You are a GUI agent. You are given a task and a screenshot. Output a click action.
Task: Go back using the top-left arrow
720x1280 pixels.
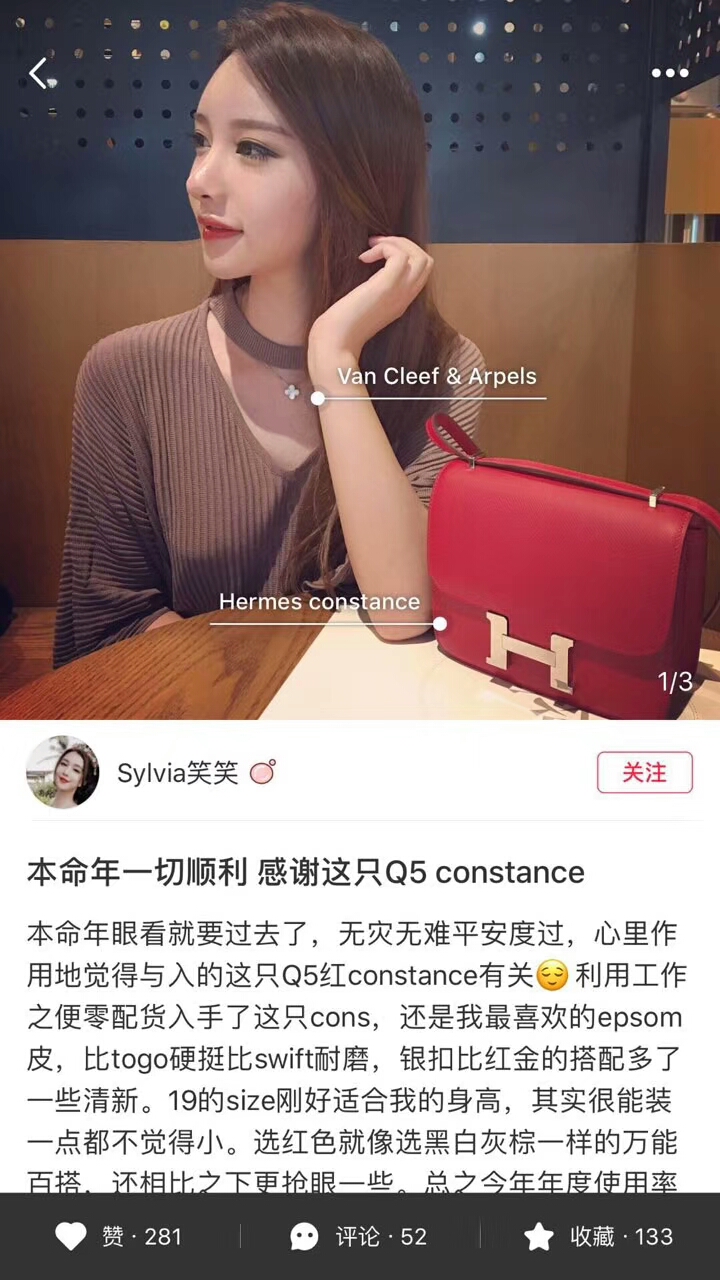38,73
